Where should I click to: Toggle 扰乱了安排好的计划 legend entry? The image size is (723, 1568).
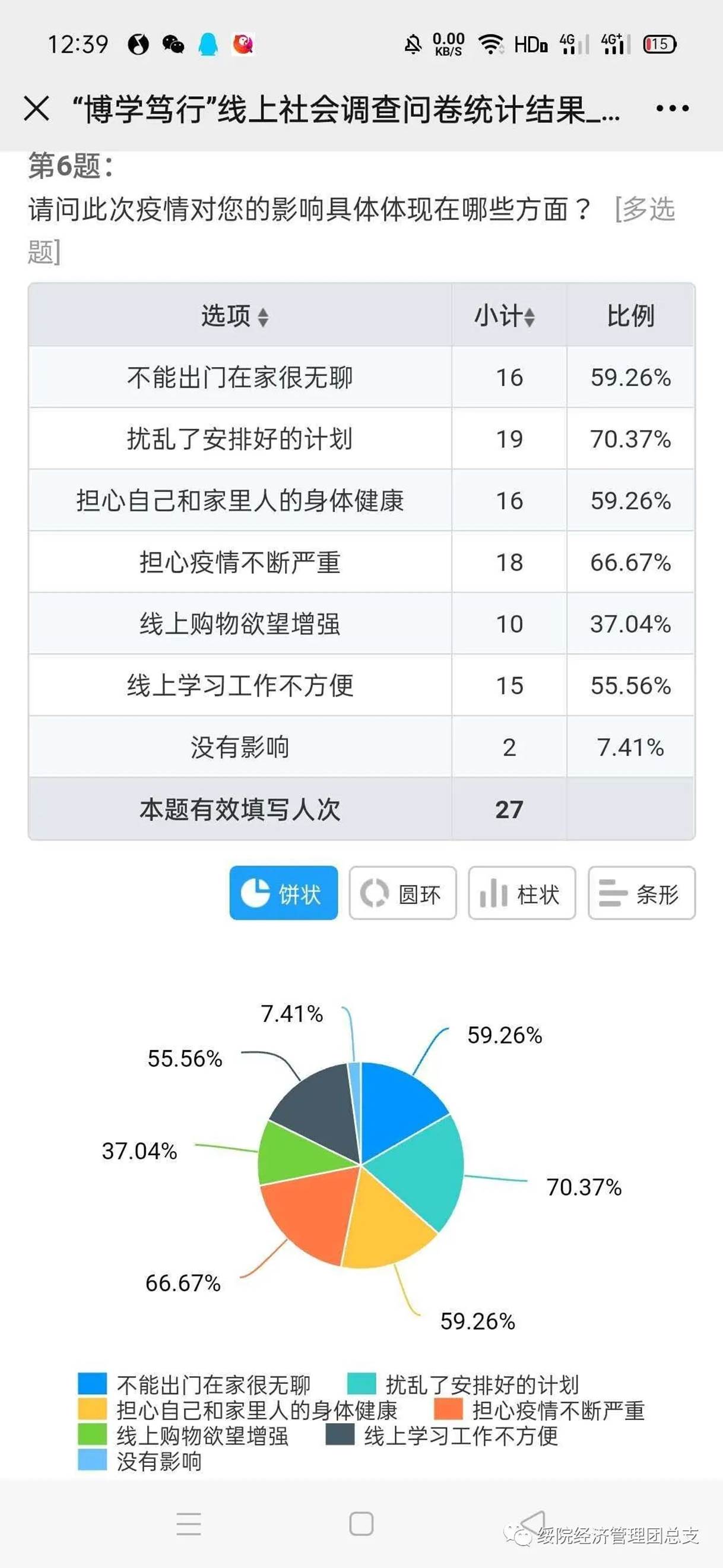462,1385
